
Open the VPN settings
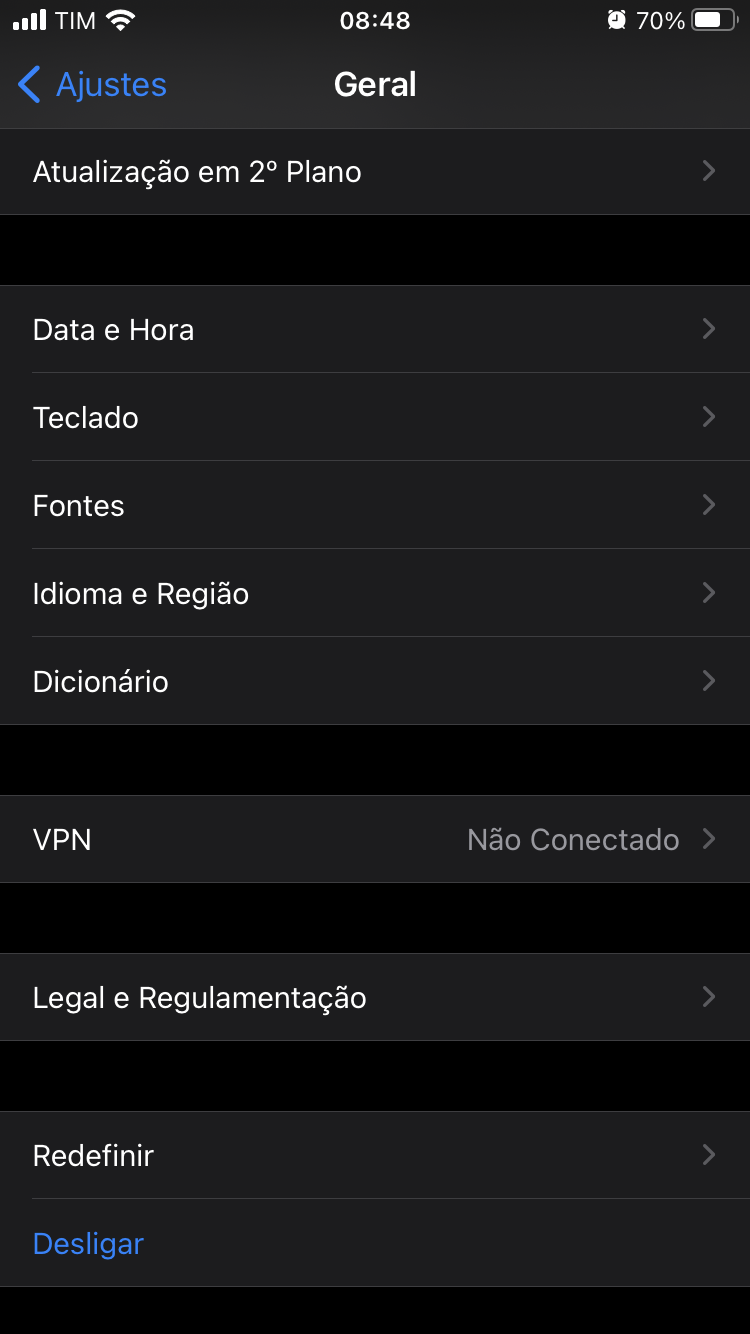[375, 840]
